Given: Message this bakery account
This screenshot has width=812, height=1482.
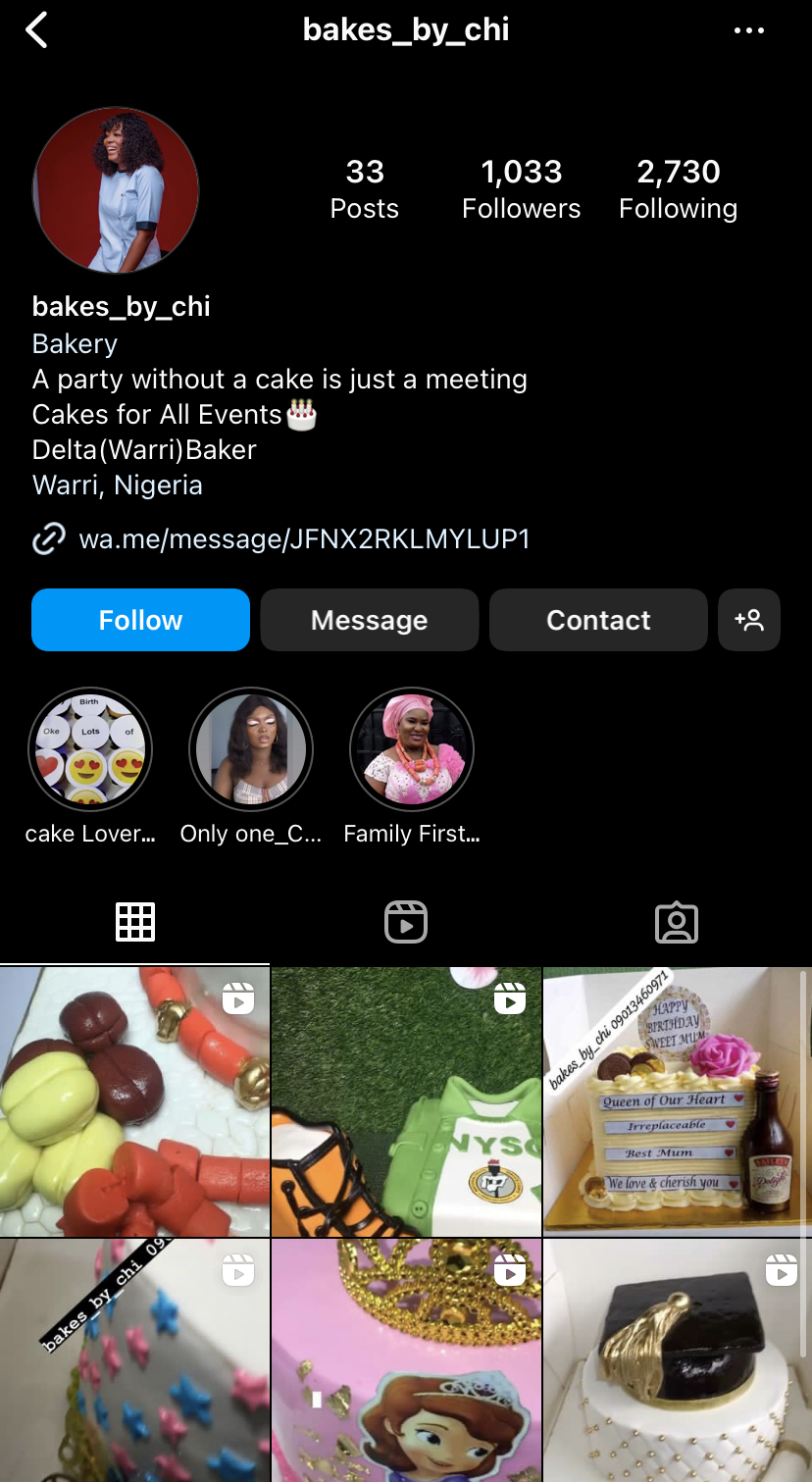Looking at the screenshot, I should click(x=369, y=620).
